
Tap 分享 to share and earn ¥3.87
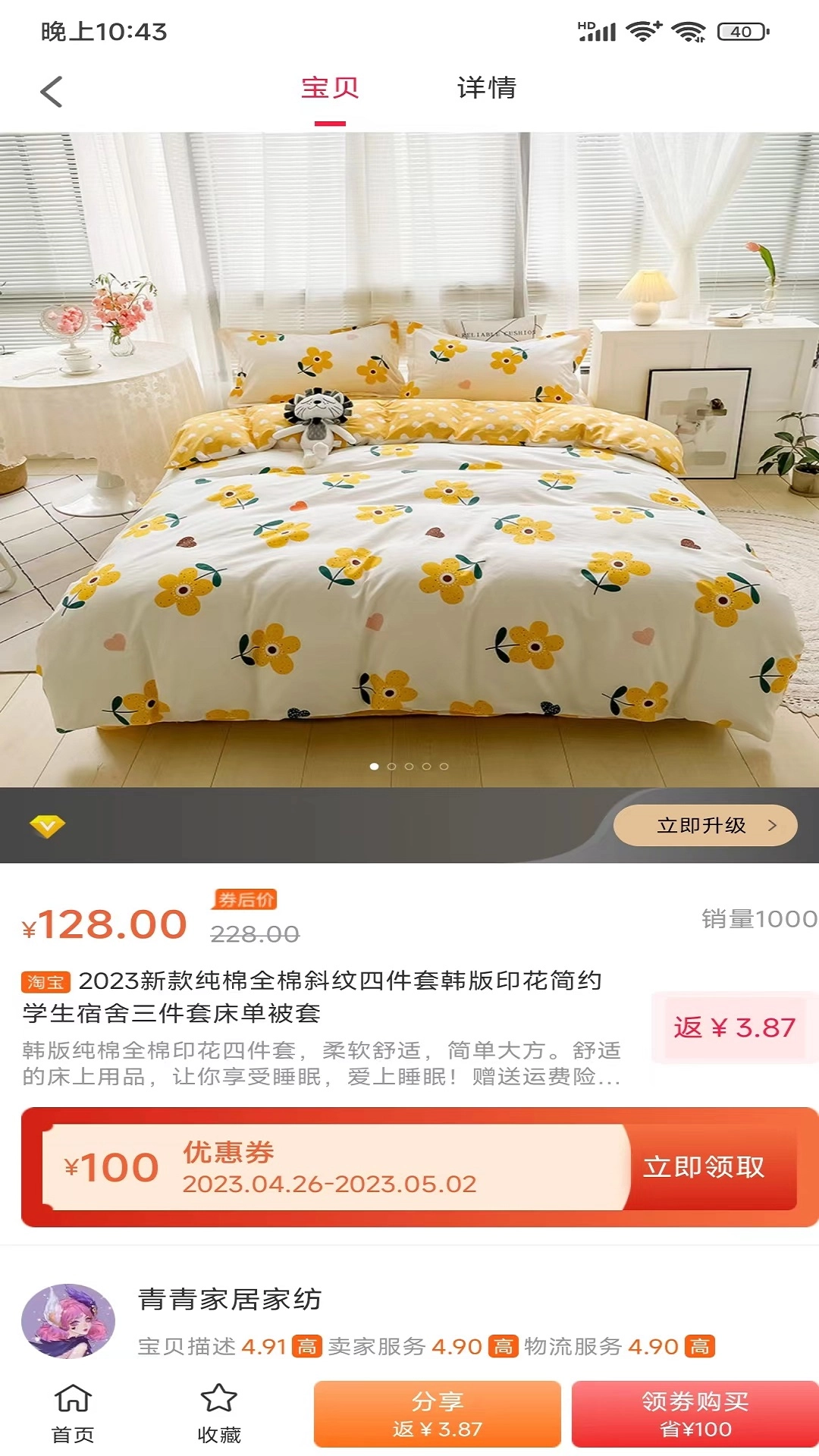pos(438,1414)
